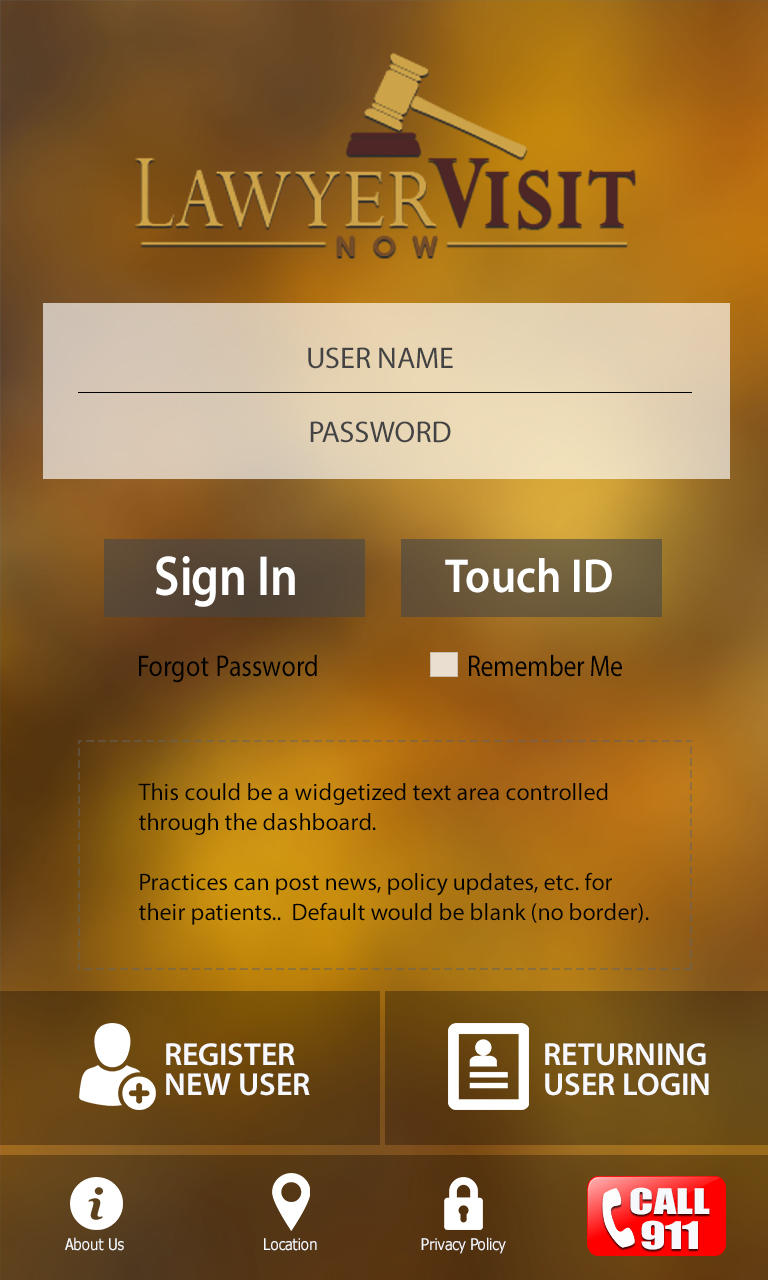768x1280 pixels.
Task: Open the Privacy Policy
Action: pos(463,1214)
